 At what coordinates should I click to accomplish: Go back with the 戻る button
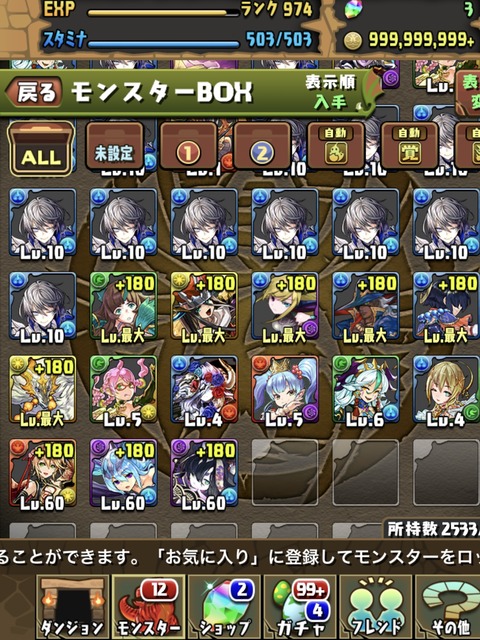pyautogui.click(x=35, y=93)
